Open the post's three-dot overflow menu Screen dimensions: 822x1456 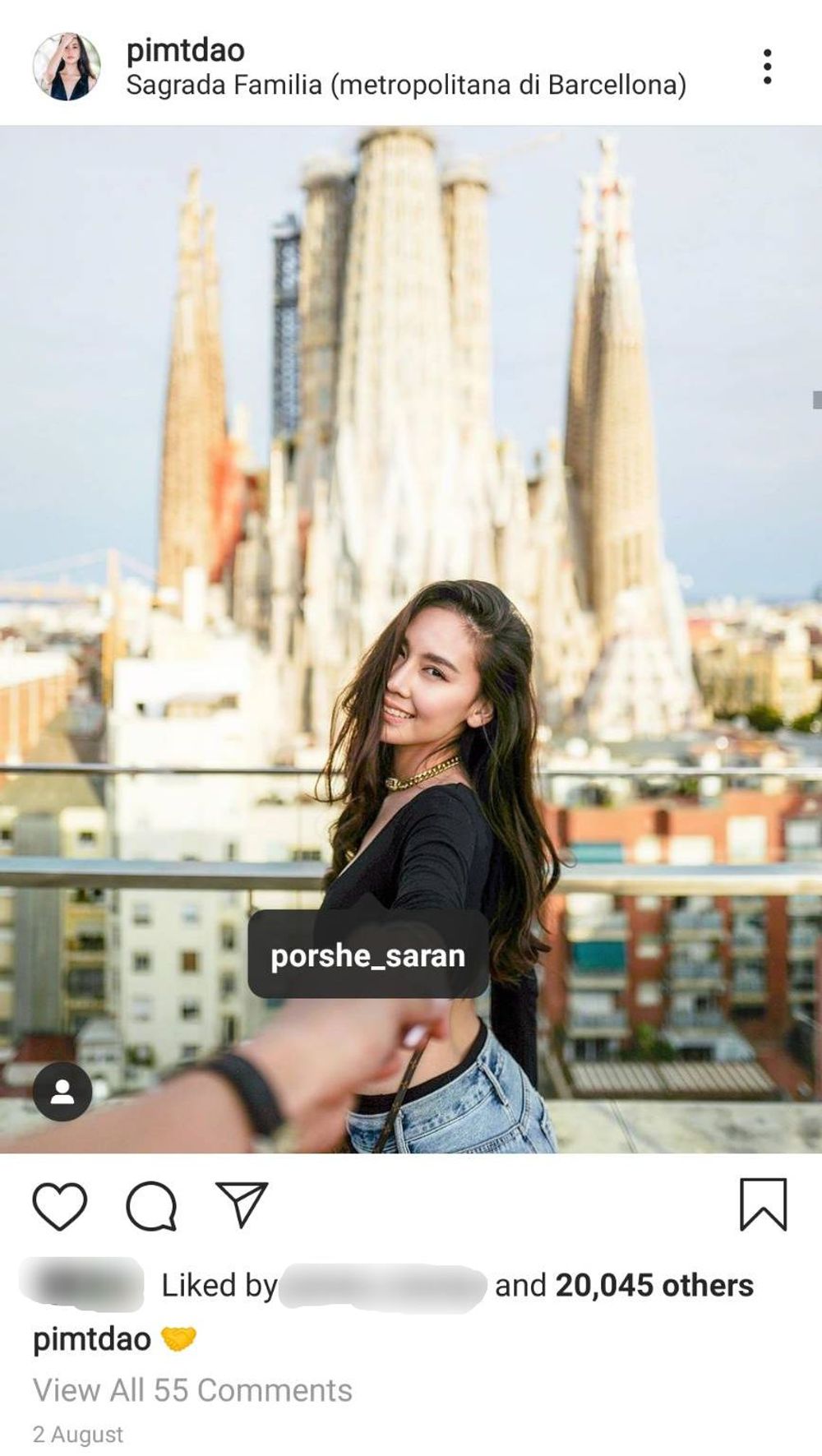click(766, 67)
